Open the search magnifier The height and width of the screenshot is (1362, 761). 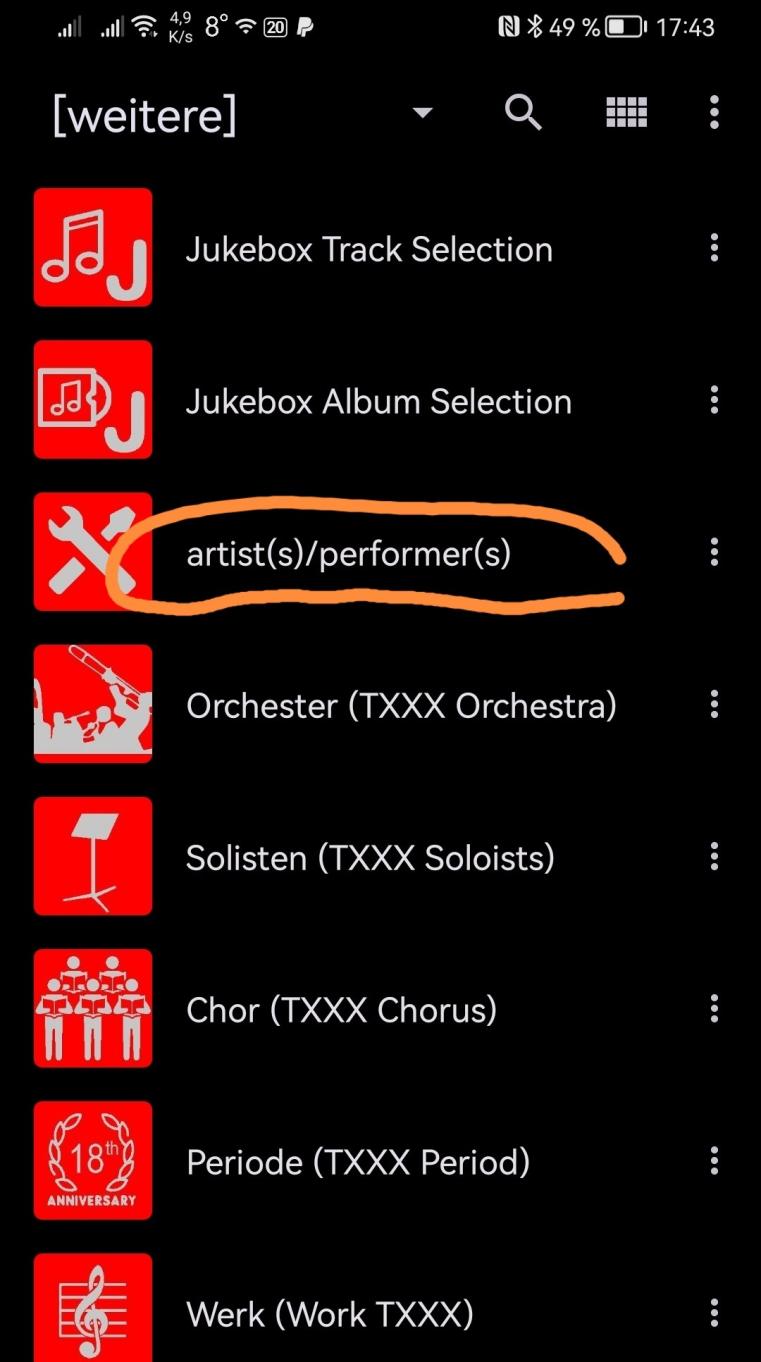[523, 113]
